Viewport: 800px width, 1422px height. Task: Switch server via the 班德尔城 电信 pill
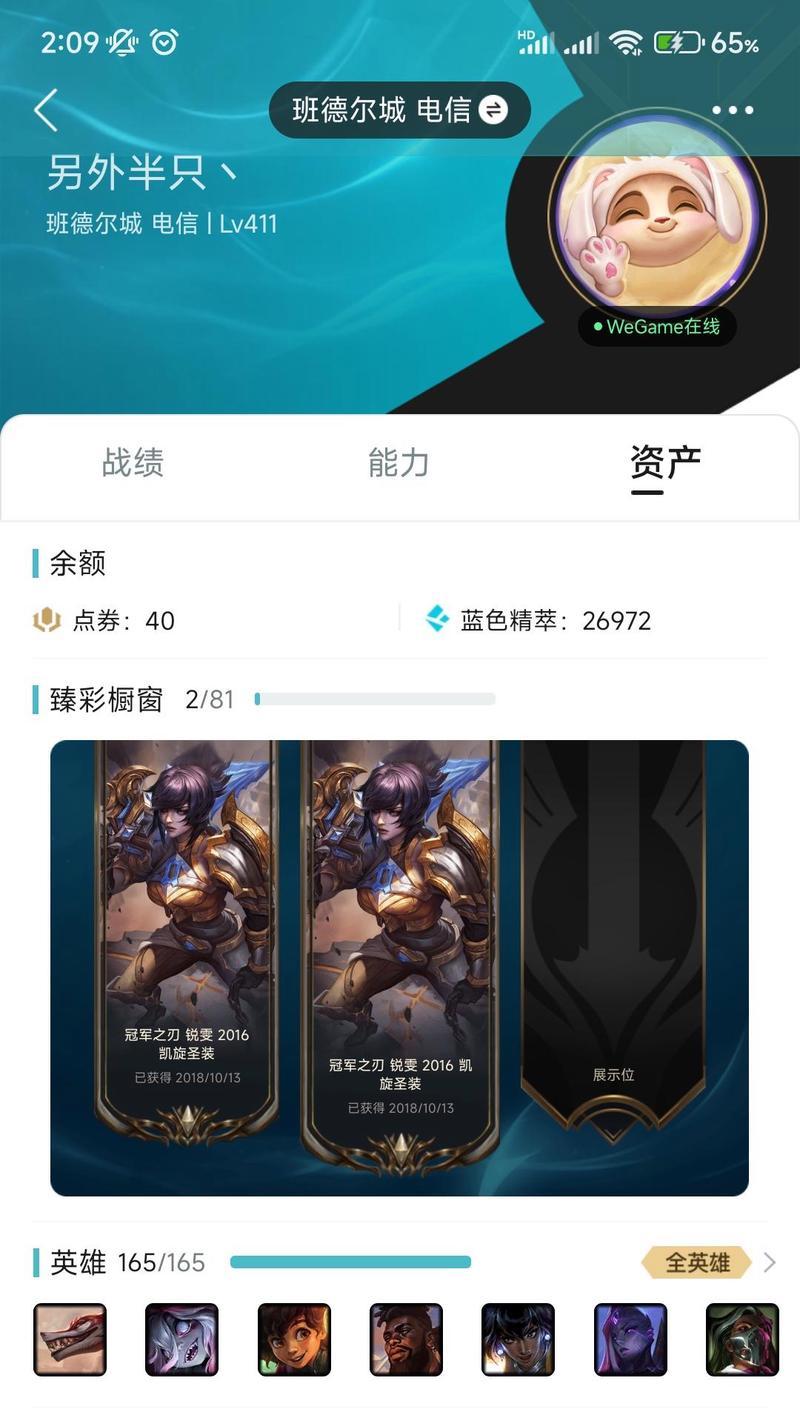(x=399, y=110)
